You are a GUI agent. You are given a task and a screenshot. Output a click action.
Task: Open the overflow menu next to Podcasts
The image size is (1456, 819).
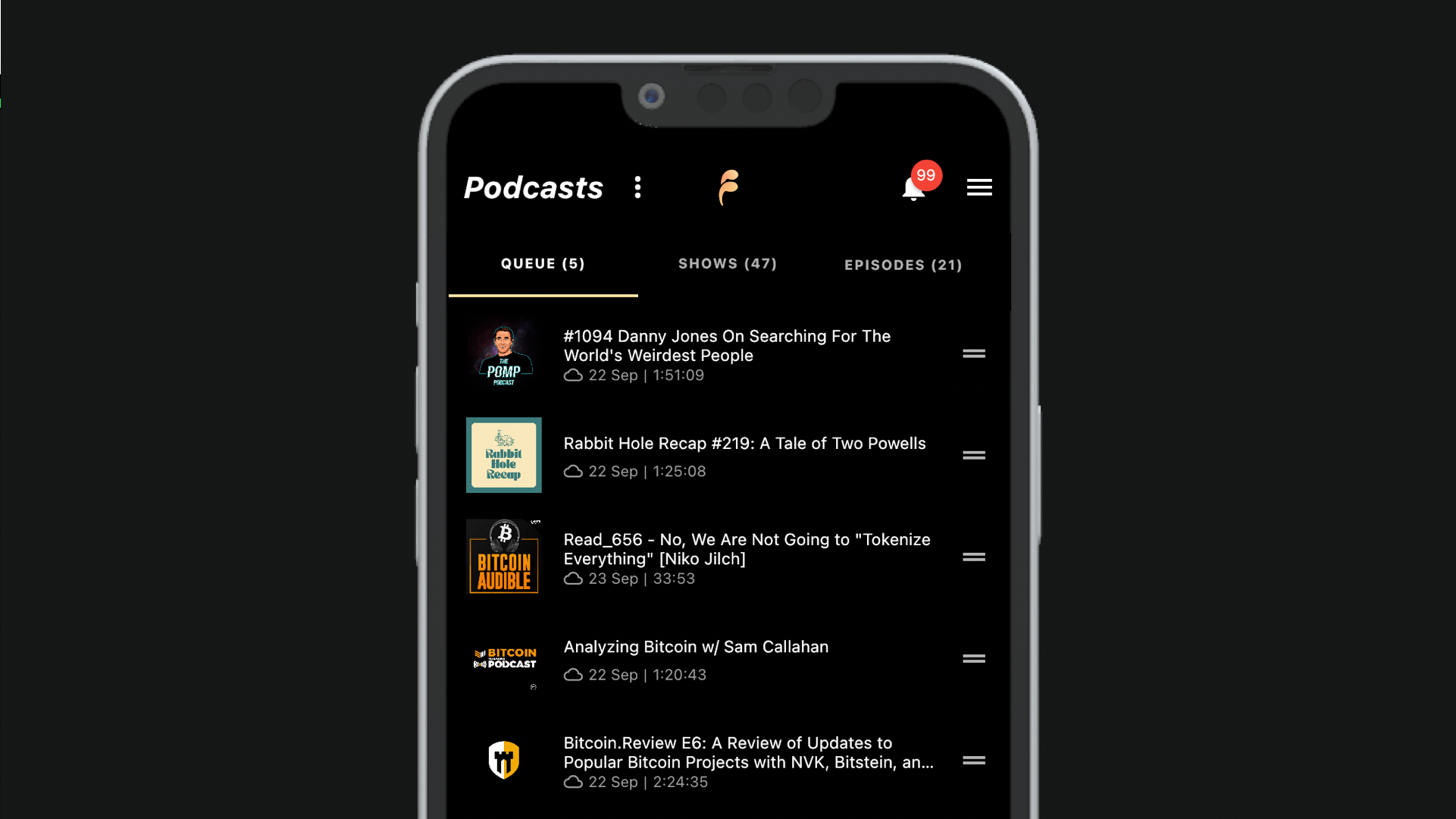coord(637,187)
